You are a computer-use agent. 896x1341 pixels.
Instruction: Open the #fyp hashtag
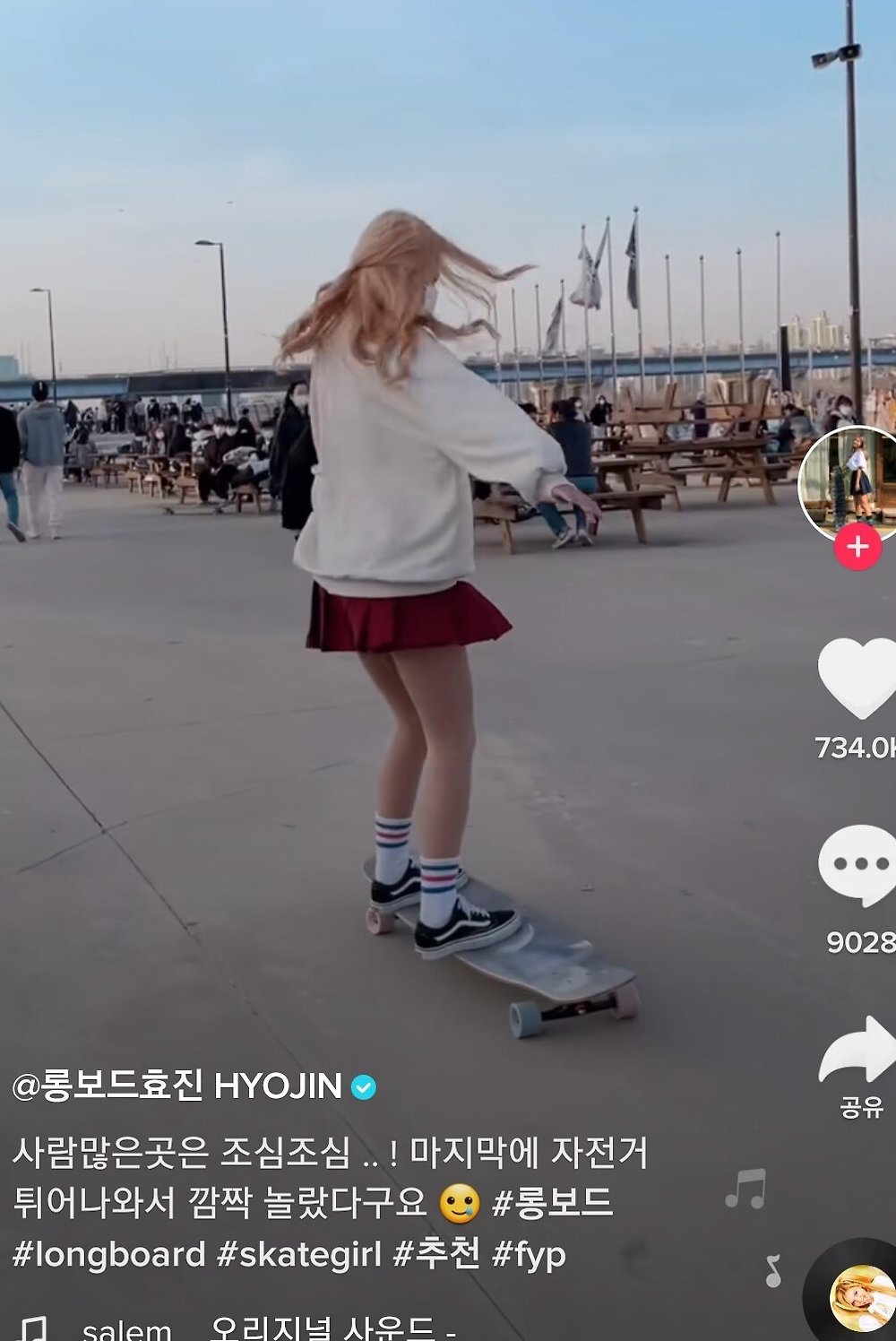[530, 1254]
